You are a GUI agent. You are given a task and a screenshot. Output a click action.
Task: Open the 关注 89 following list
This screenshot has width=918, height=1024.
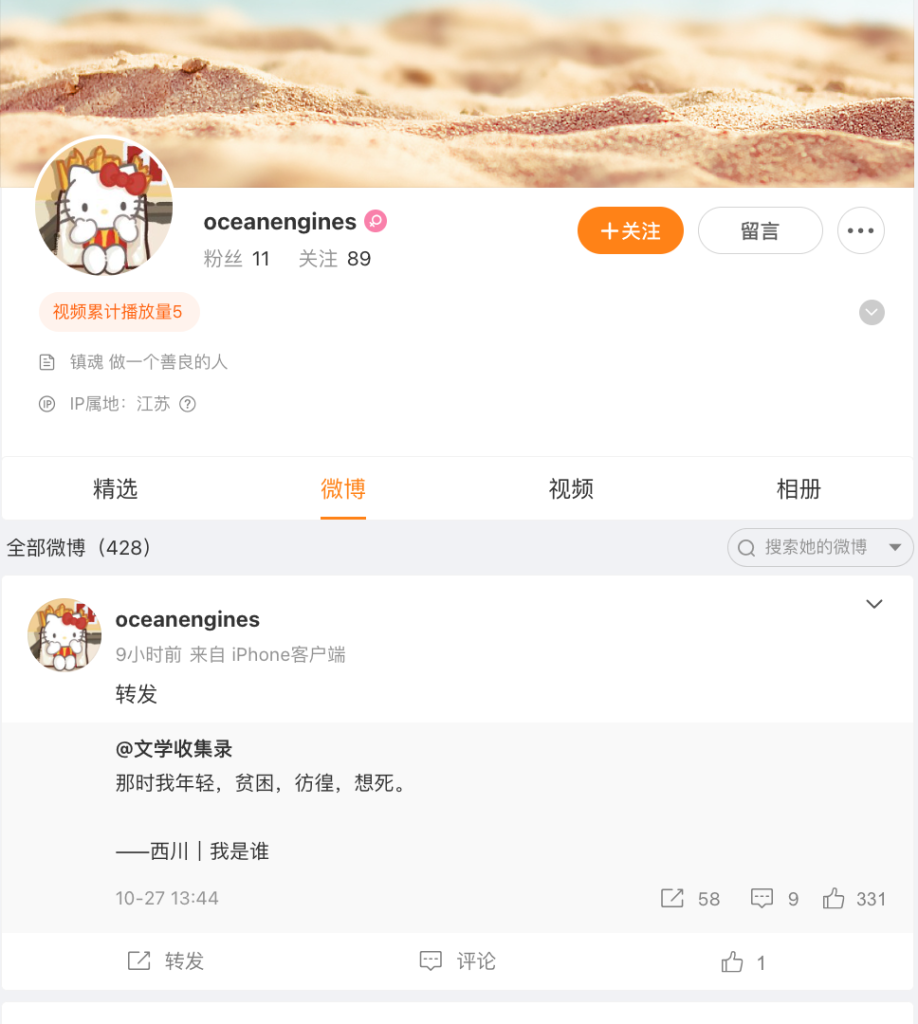pos(334,259)
